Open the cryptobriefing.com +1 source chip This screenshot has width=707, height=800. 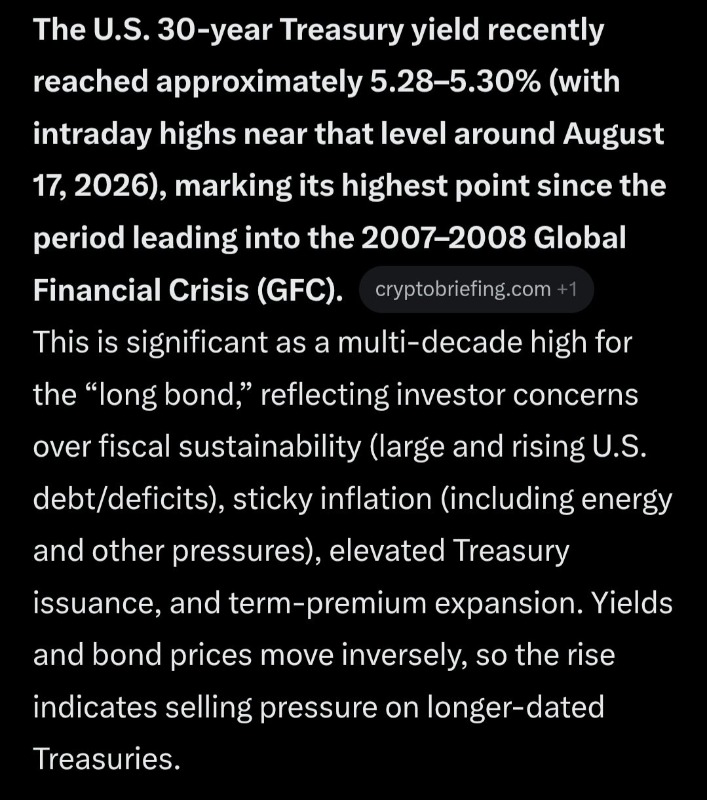point(476,289)
